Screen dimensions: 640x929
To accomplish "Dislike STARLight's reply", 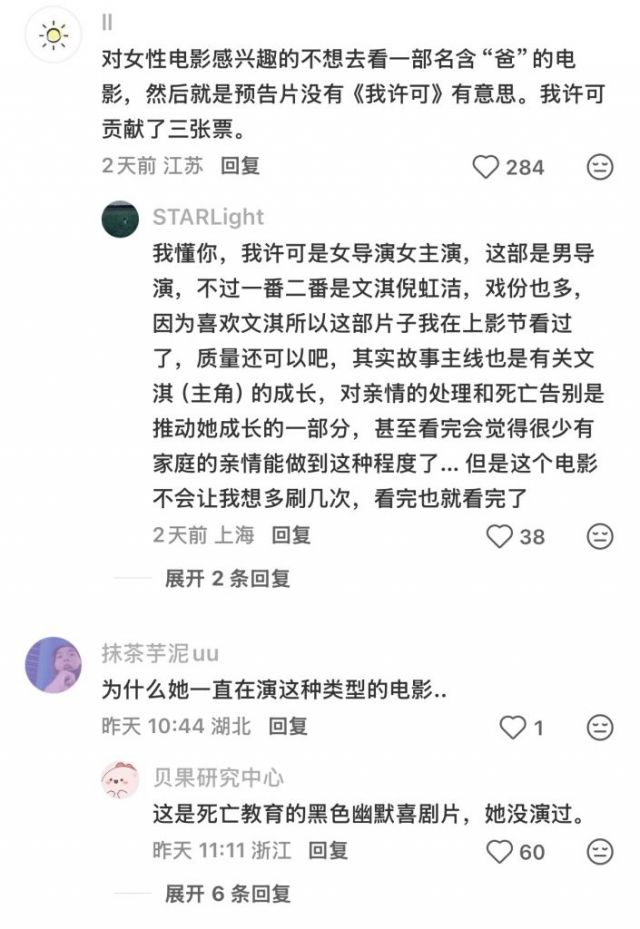I will (599, 536).
